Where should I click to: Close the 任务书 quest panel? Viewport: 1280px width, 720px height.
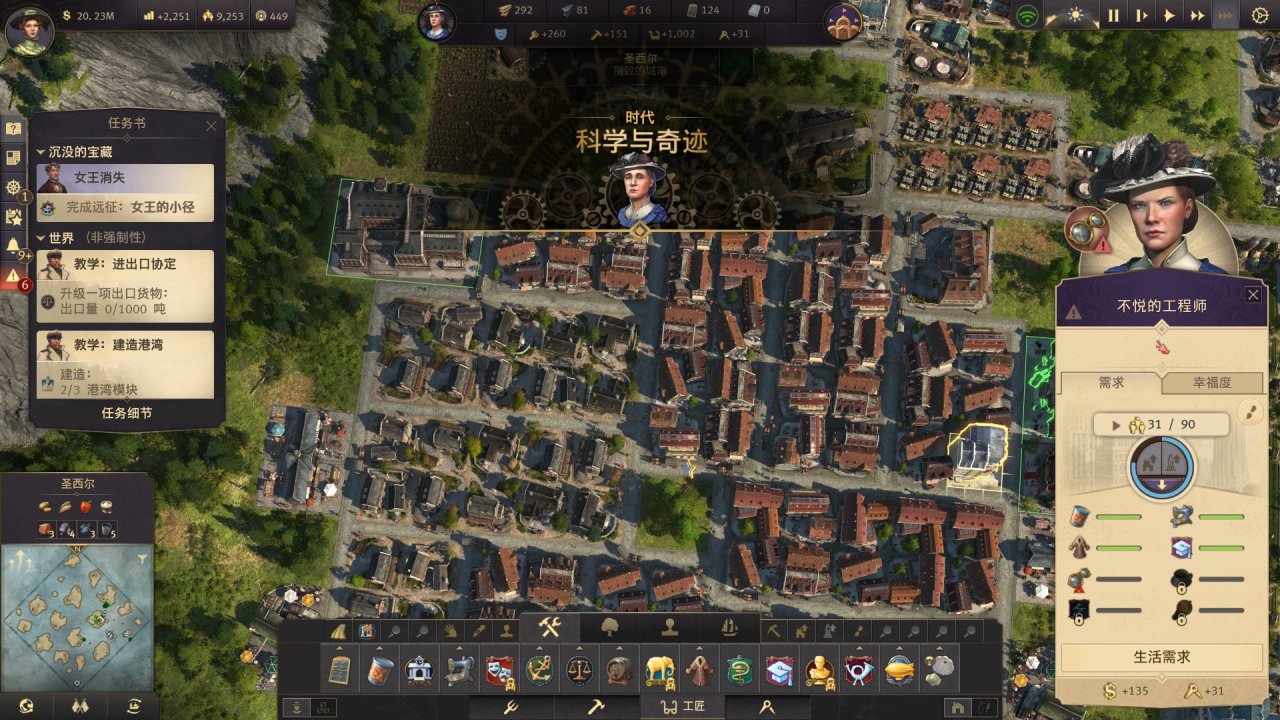pos(211,126)
